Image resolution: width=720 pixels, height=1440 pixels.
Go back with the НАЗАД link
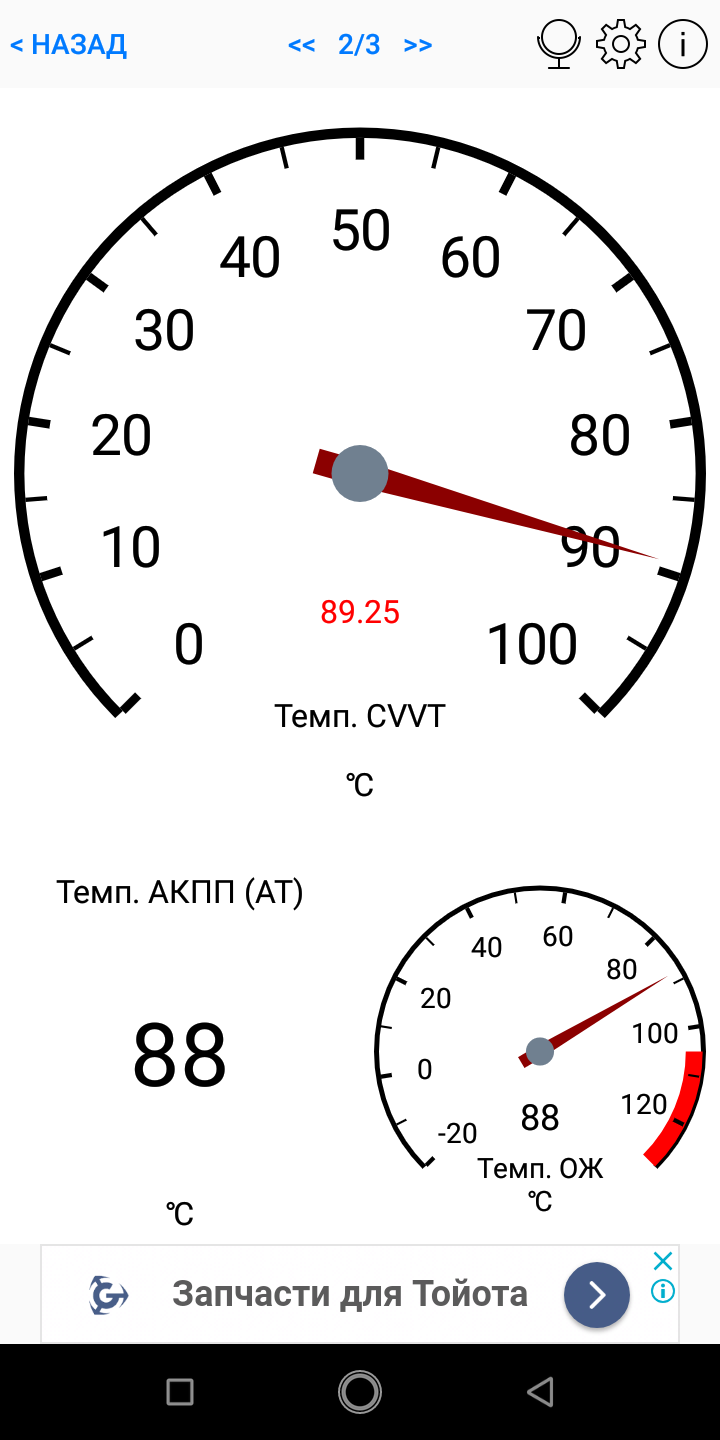click(68, 45)
